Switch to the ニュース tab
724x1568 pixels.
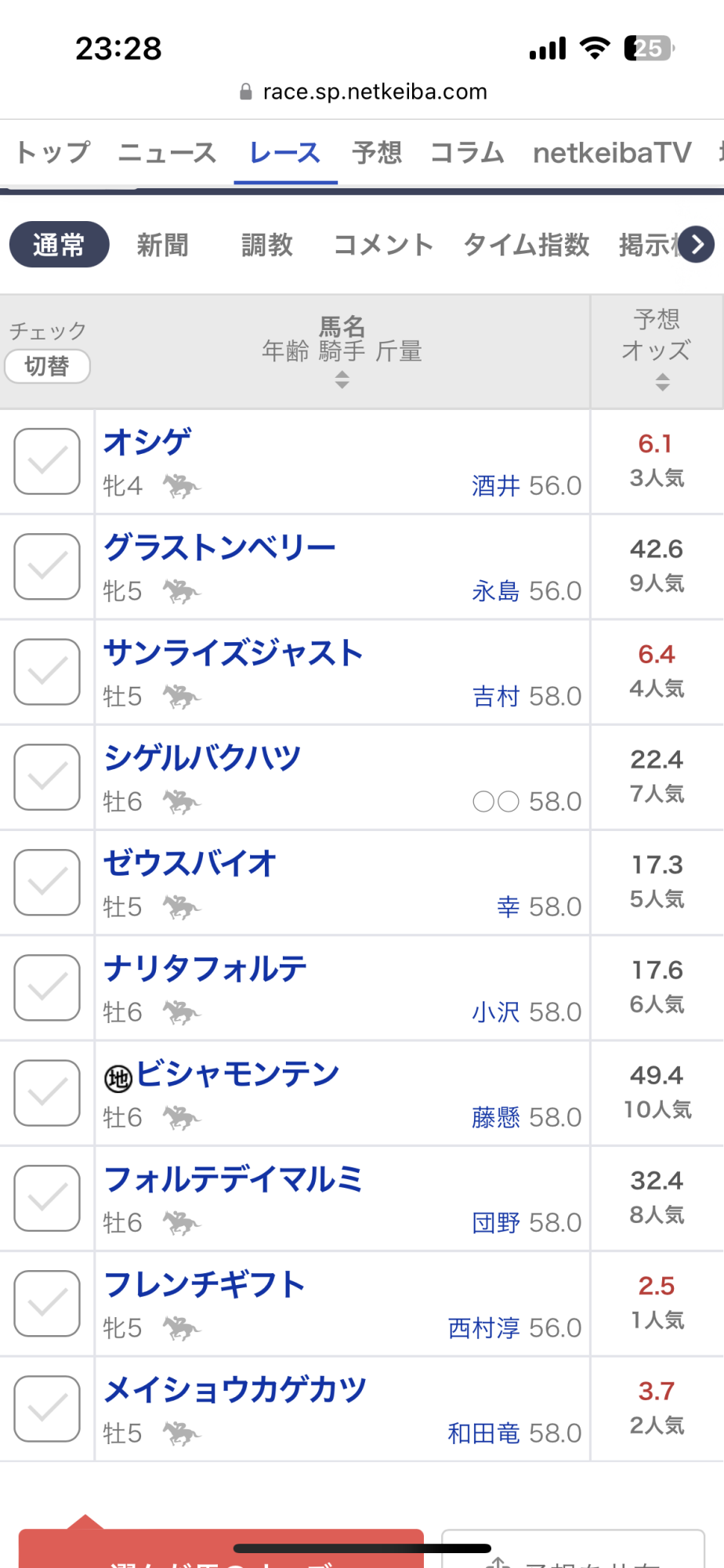pyautogui.click(x=167, y=152)
